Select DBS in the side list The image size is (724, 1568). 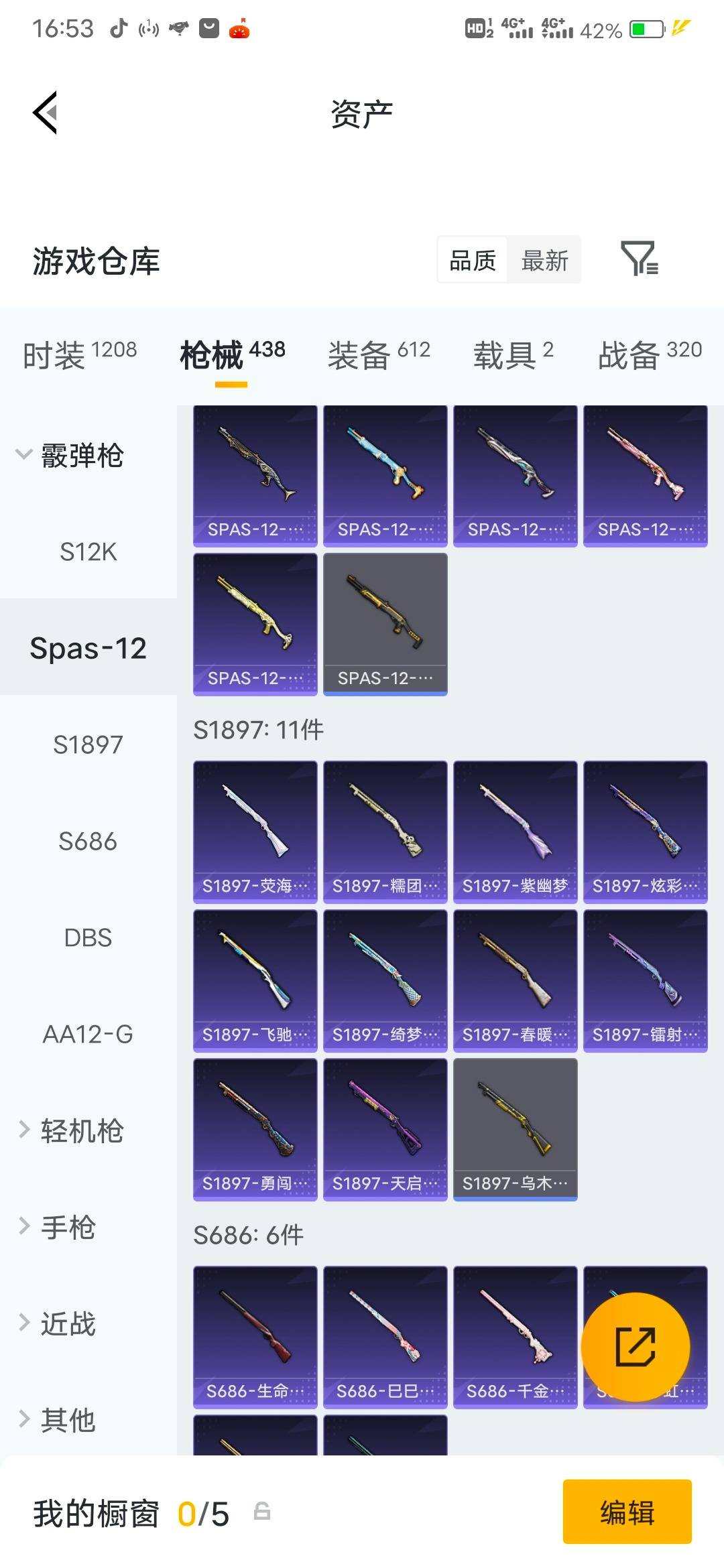coord(88,937)
